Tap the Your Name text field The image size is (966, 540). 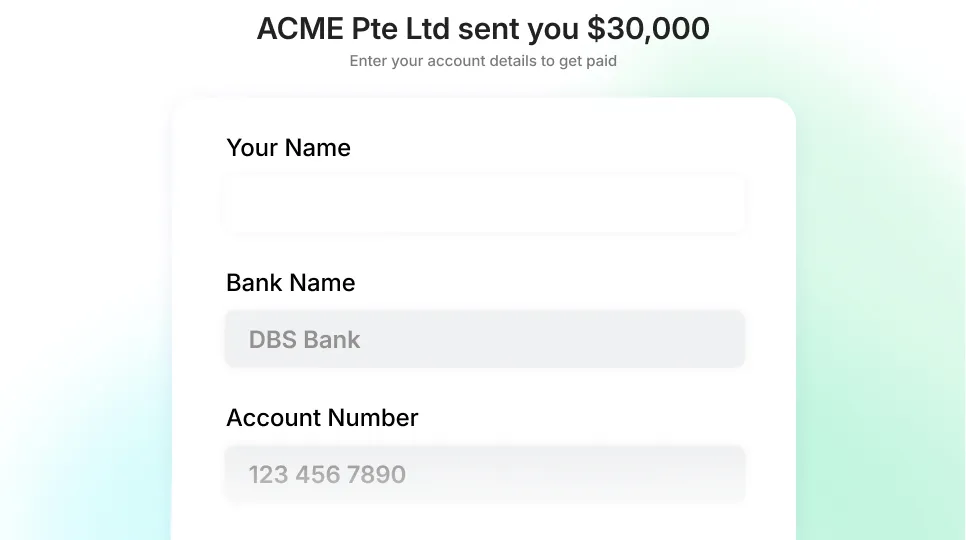484,204
